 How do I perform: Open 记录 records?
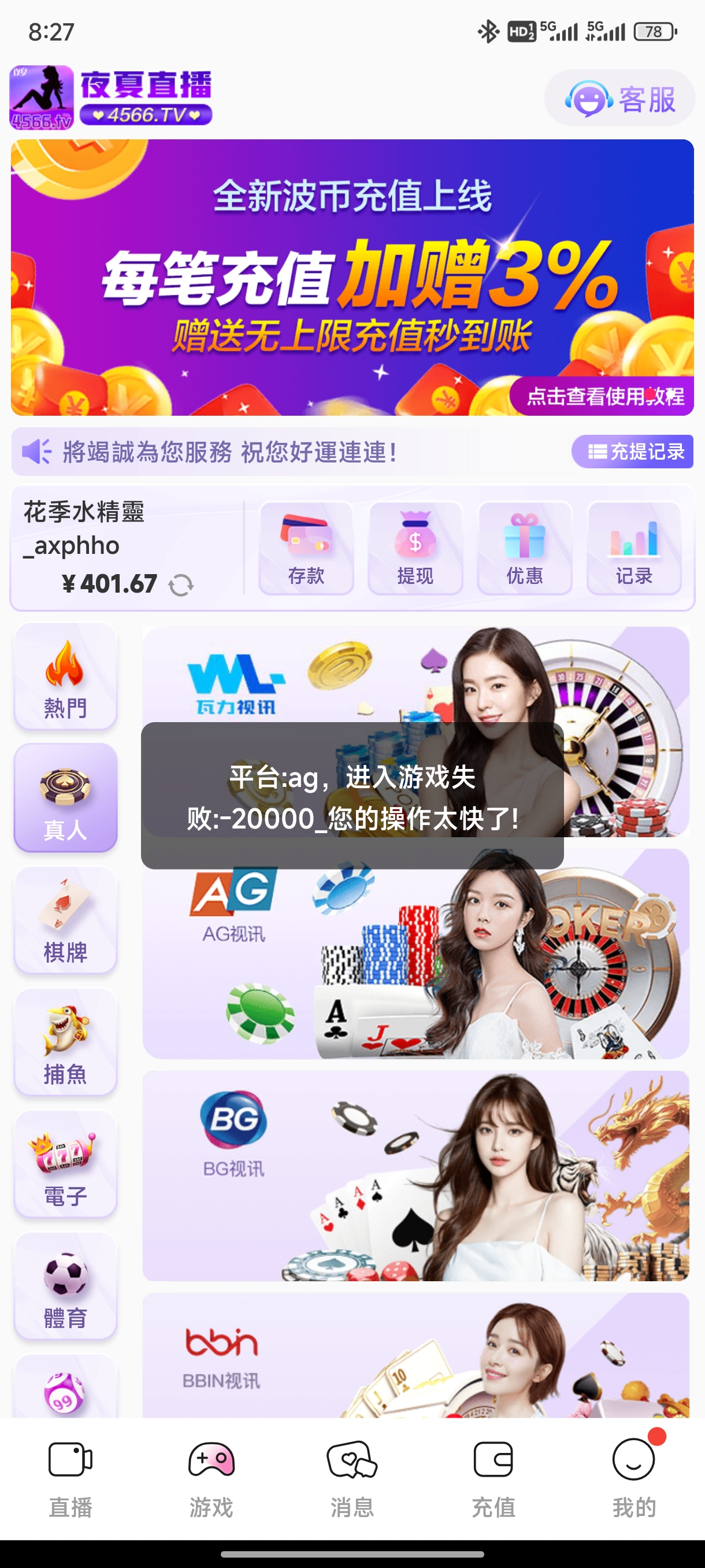click(x=633, y=548)
